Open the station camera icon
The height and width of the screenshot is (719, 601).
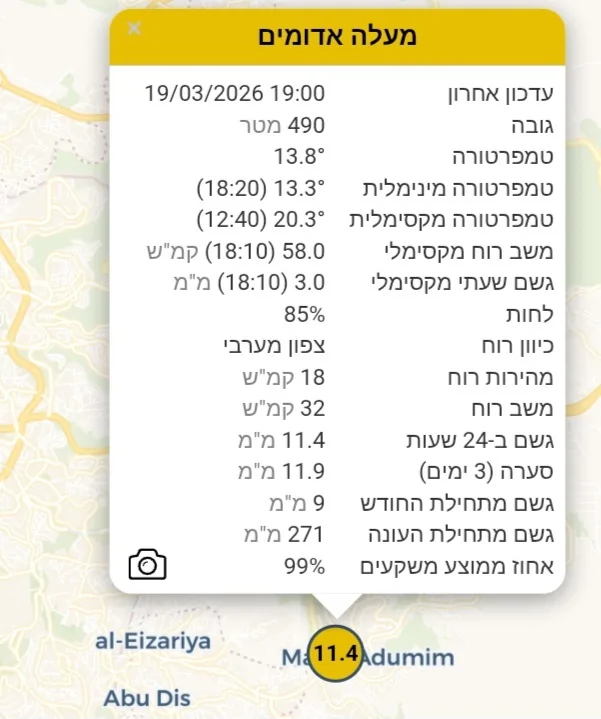click(x=148, y=564)
